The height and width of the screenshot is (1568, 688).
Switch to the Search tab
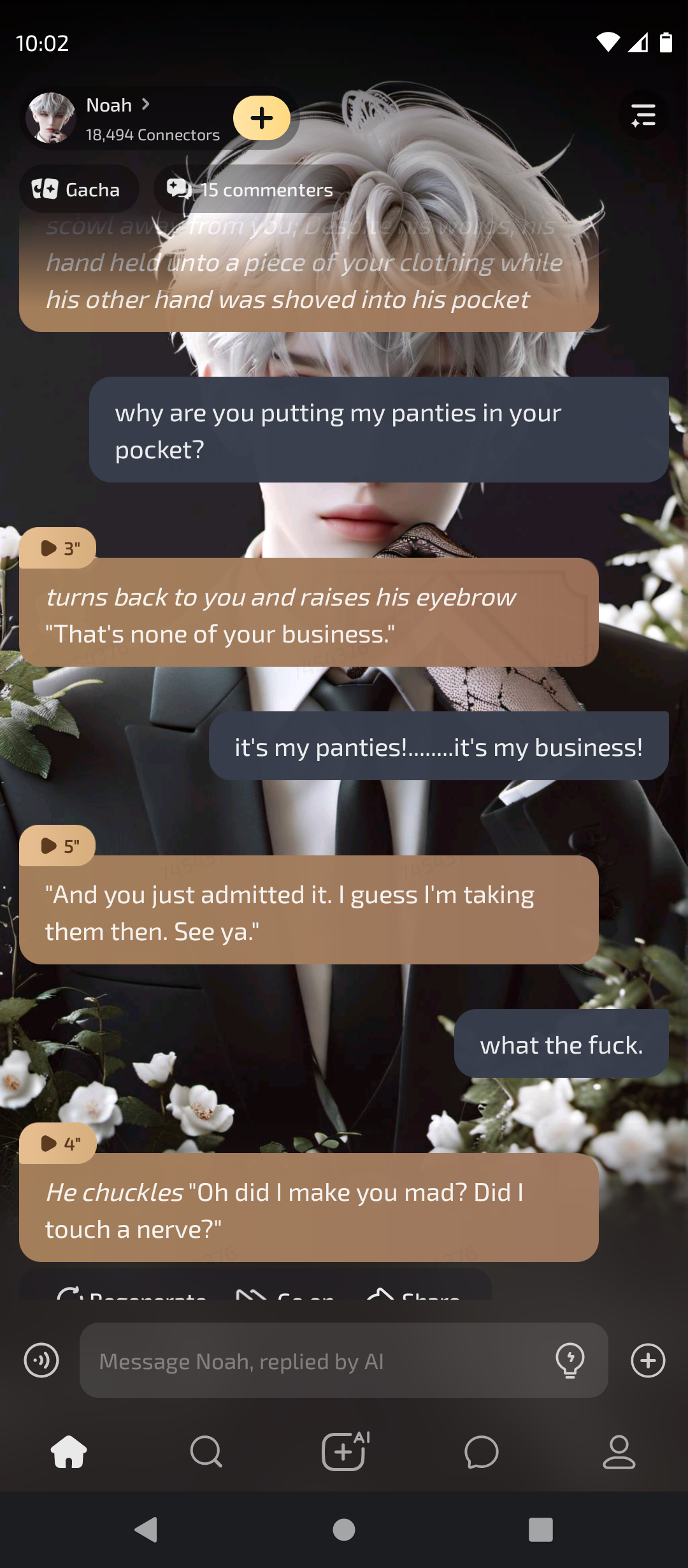[x=206, y=1451]
